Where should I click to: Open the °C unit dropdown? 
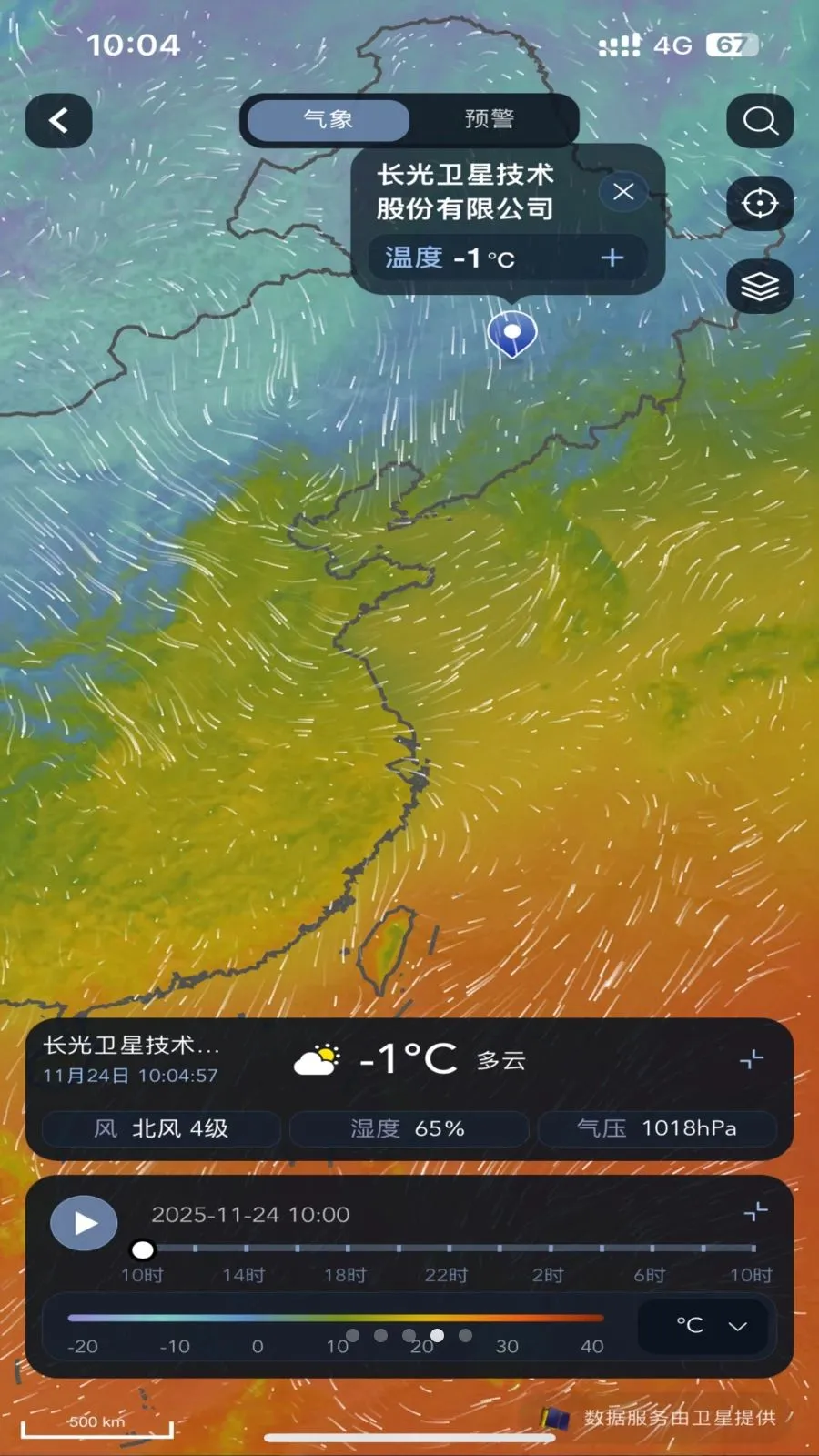point(711,1326)
